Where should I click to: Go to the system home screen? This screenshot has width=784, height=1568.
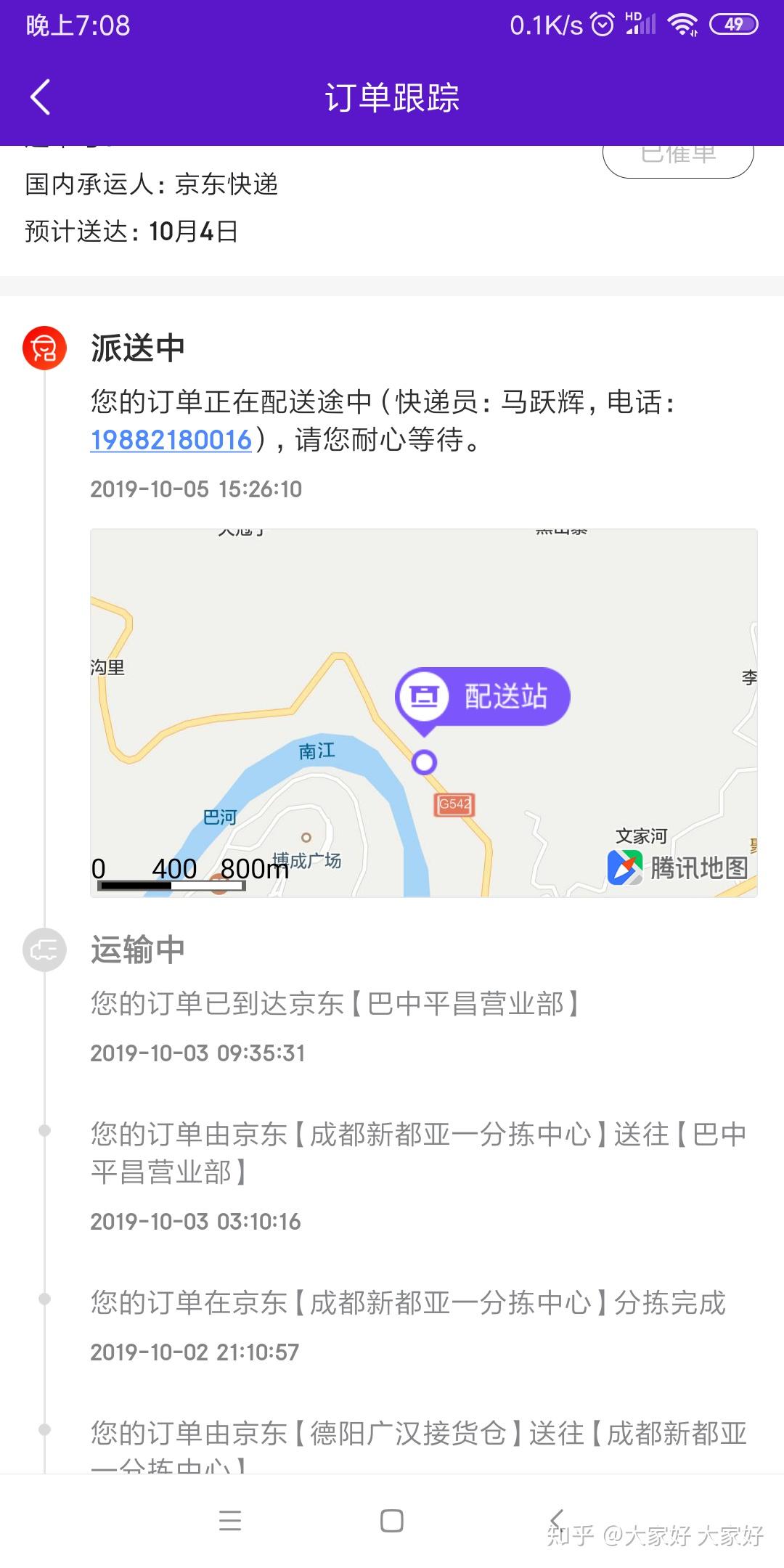coord(392,1521)
